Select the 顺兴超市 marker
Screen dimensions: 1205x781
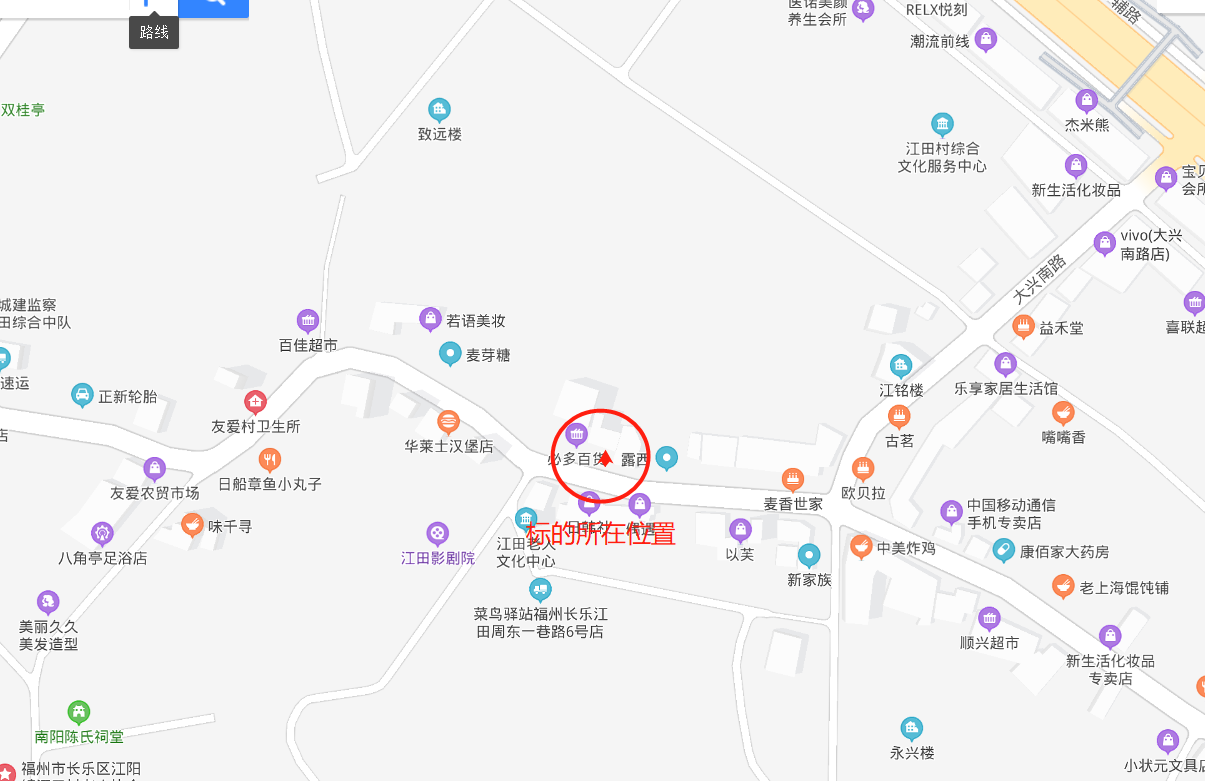989,619
